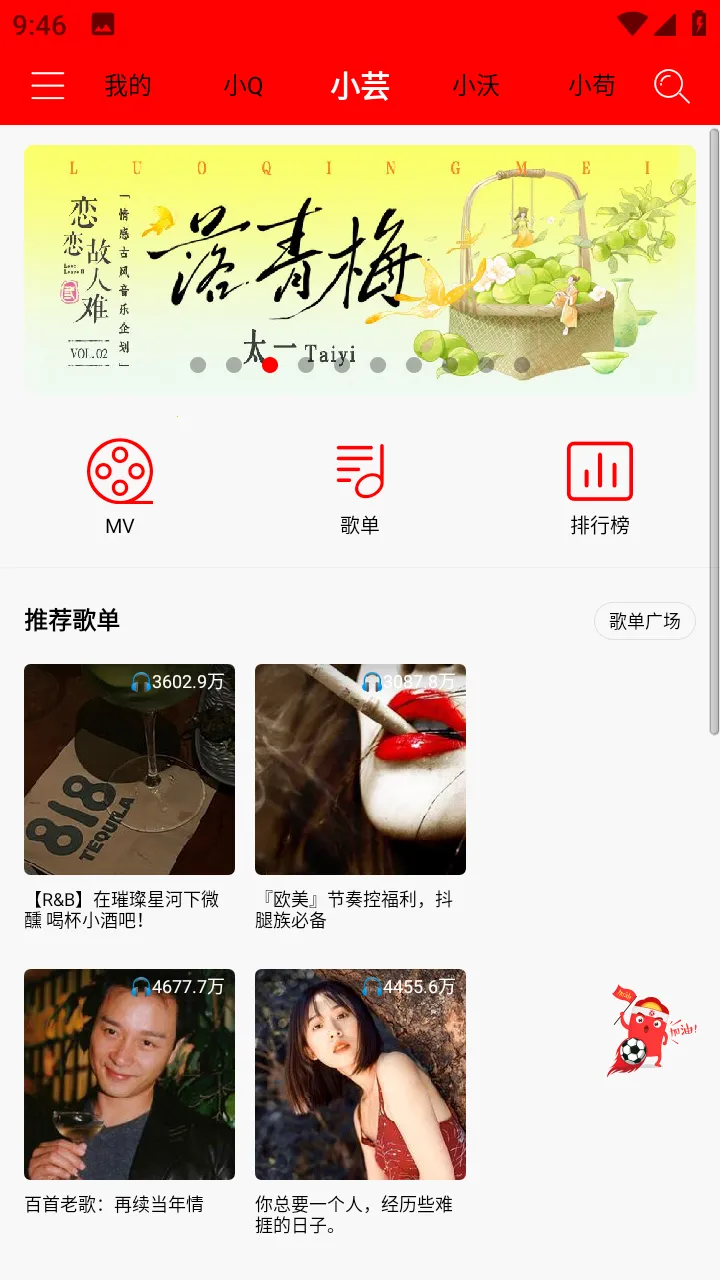Open the 【R&B】在璀璨星河下微醺 playlist

pos(130,769)
